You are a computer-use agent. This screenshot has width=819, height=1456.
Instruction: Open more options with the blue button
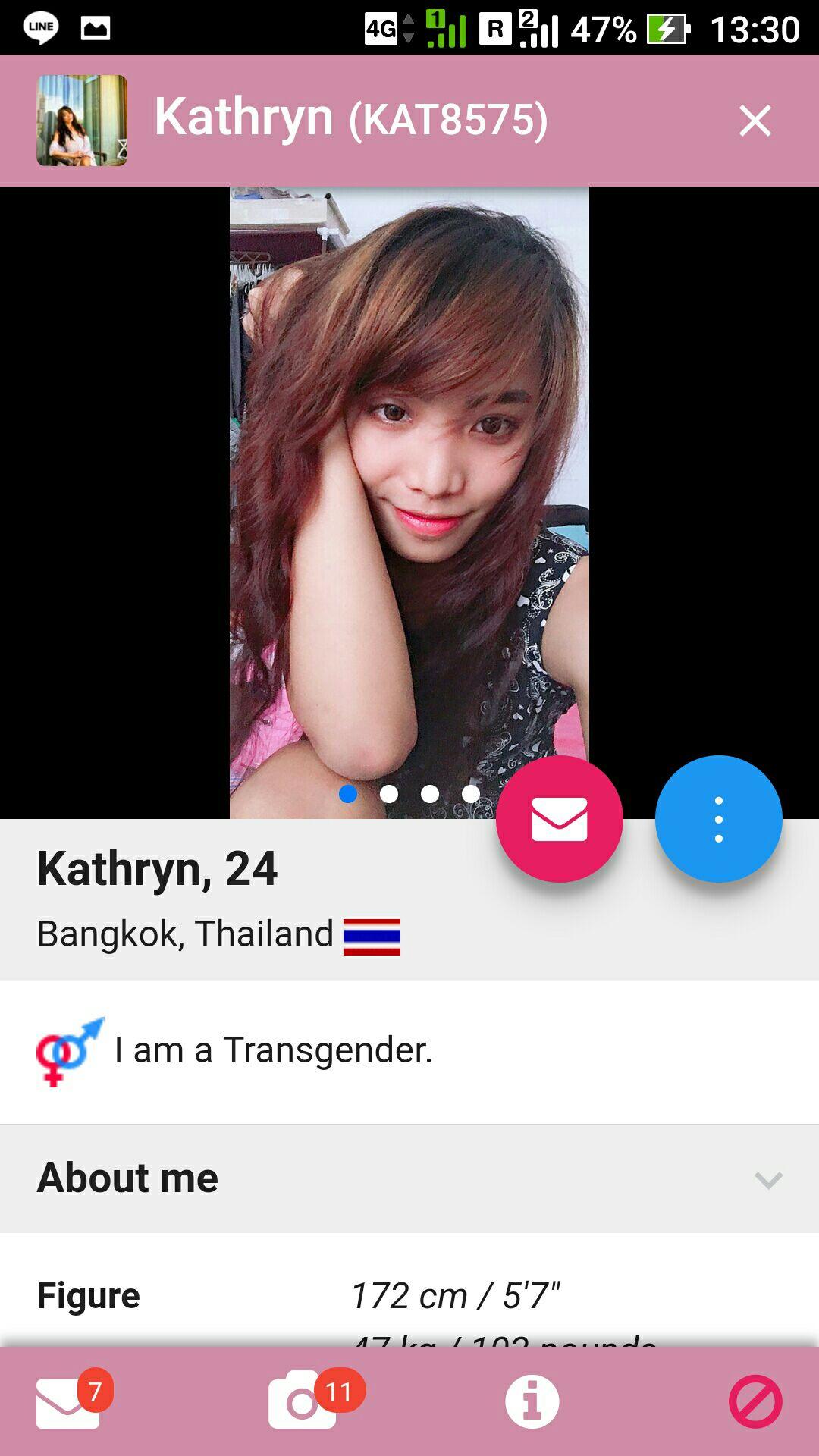(x=718, y=819)
